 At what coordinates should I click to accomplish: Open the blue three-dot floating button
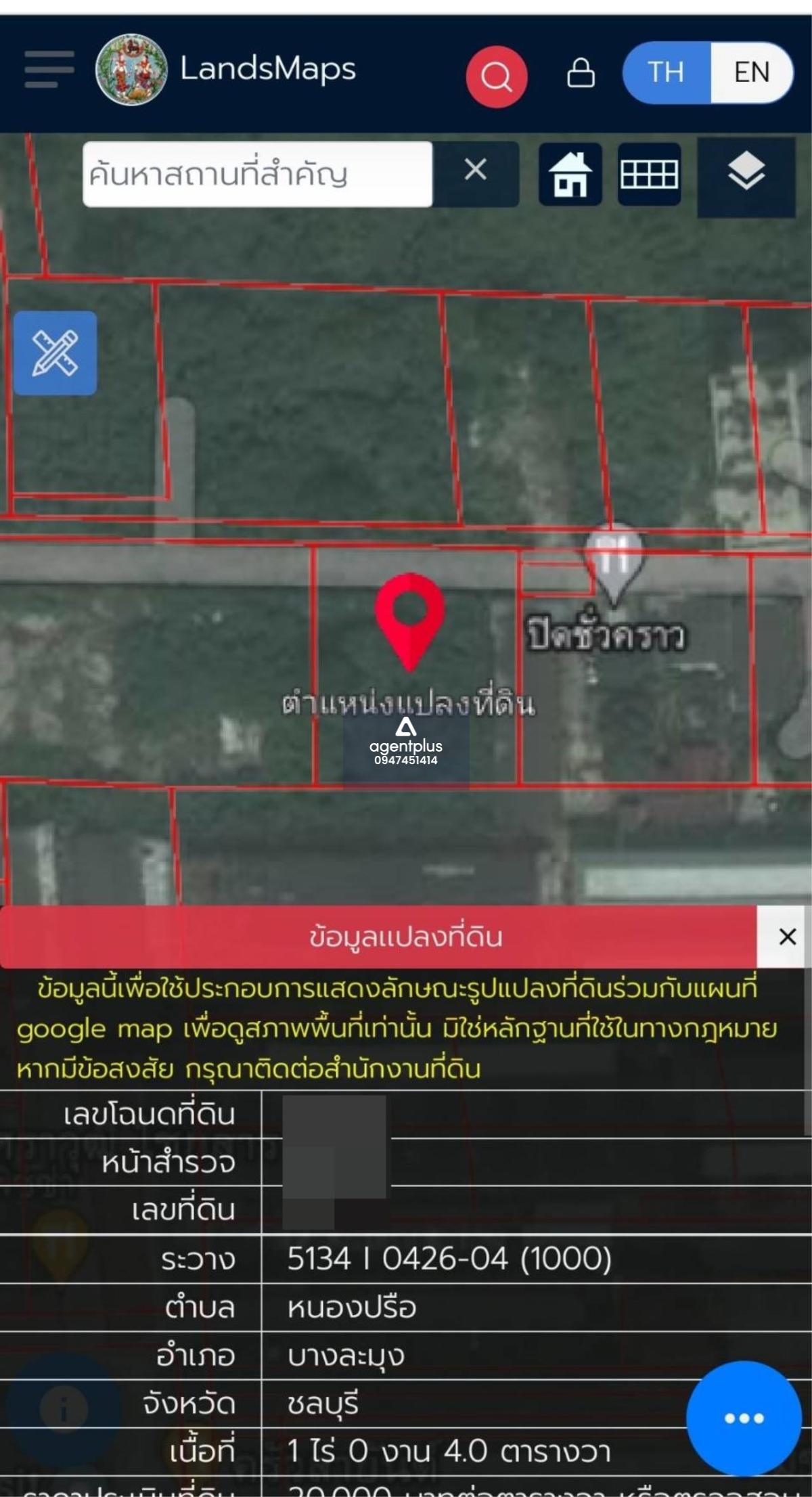[744, 1418]
